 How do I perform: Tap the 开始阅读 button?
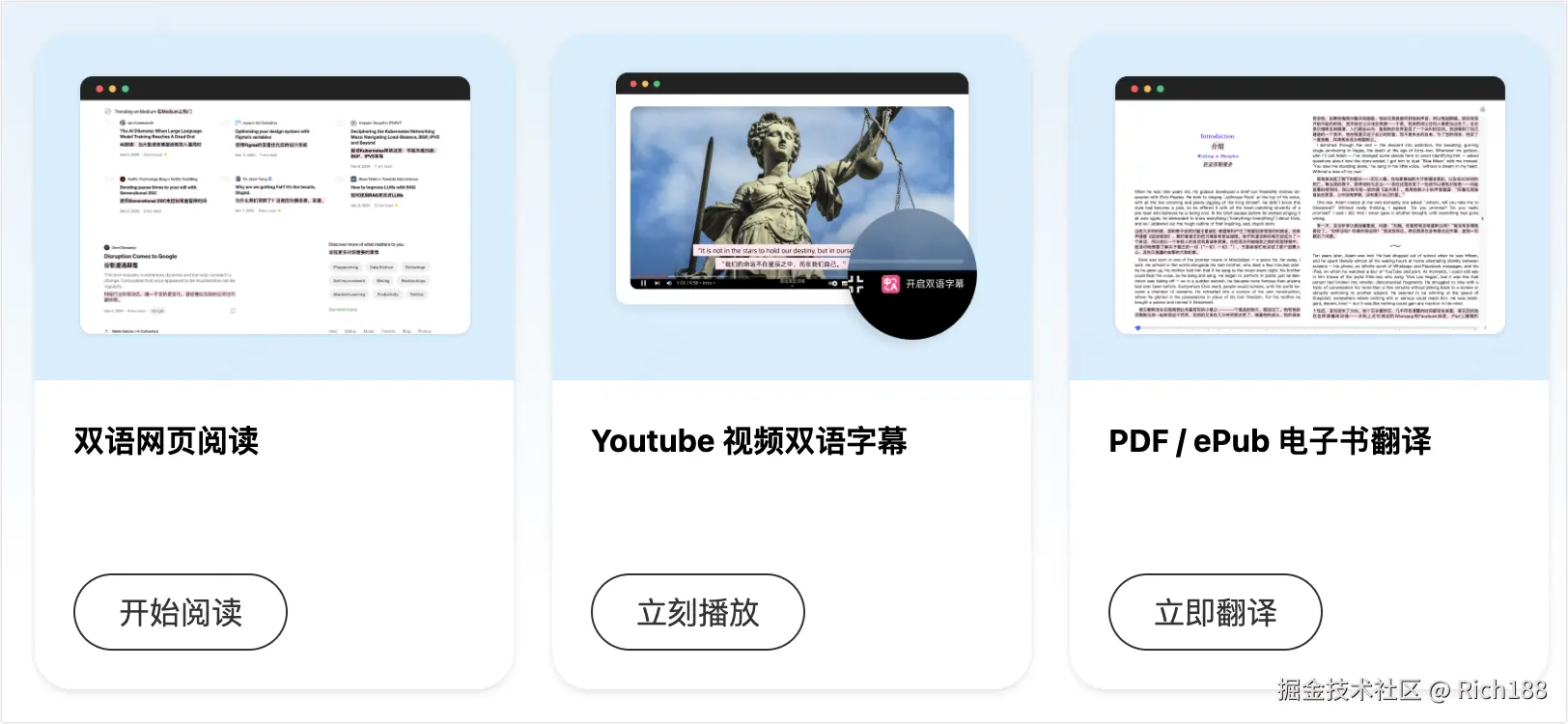[181, 612]
